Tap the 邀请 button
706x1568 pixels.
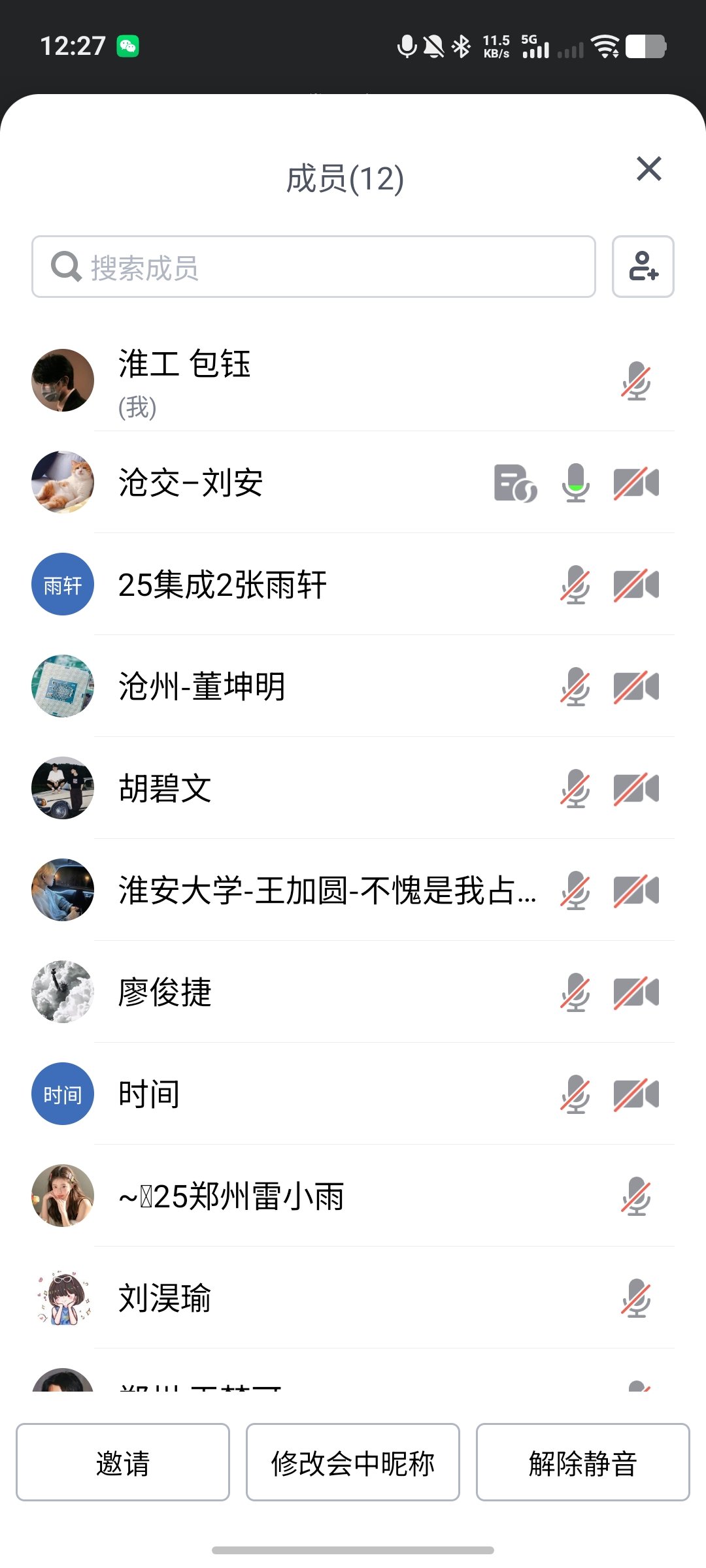pos(124,1463)
